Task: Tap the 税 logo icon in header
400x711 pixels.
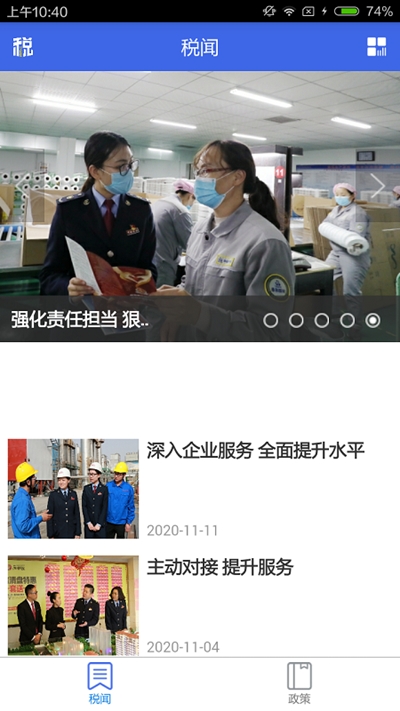Action: coord(23,47)
